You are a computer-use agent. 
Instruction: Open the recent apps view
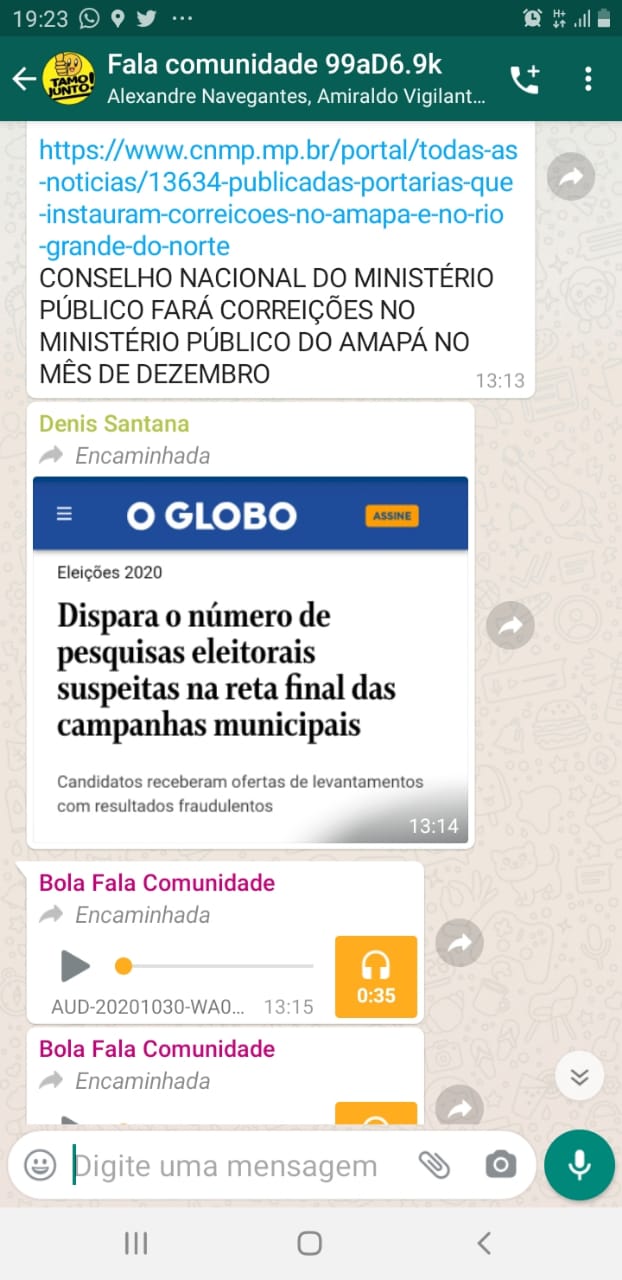click(136, 1243)
